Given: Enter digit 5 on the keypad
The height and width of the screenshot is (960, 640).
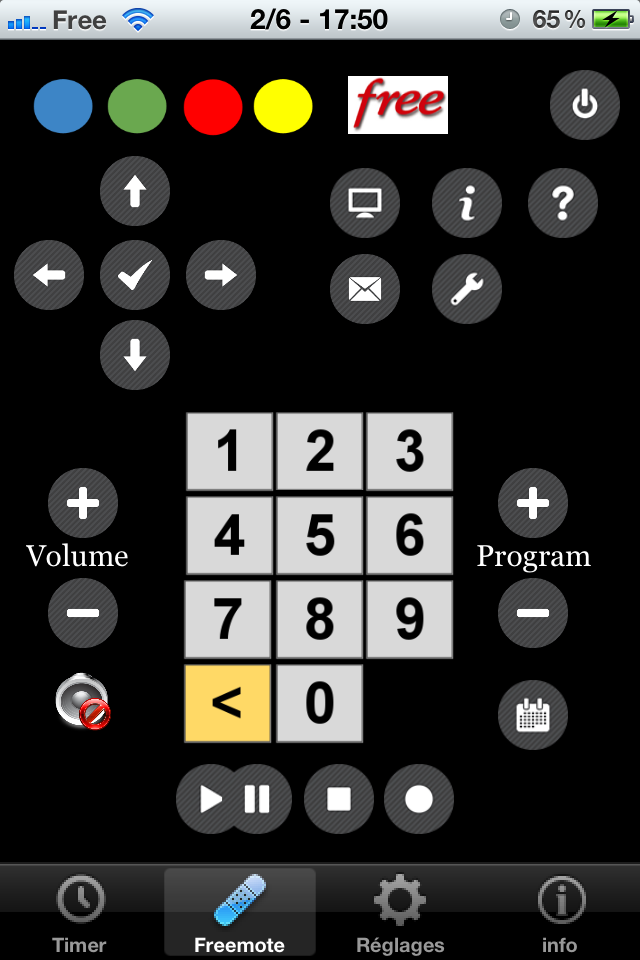Looking at the screenshot, I should pos(319,537).
